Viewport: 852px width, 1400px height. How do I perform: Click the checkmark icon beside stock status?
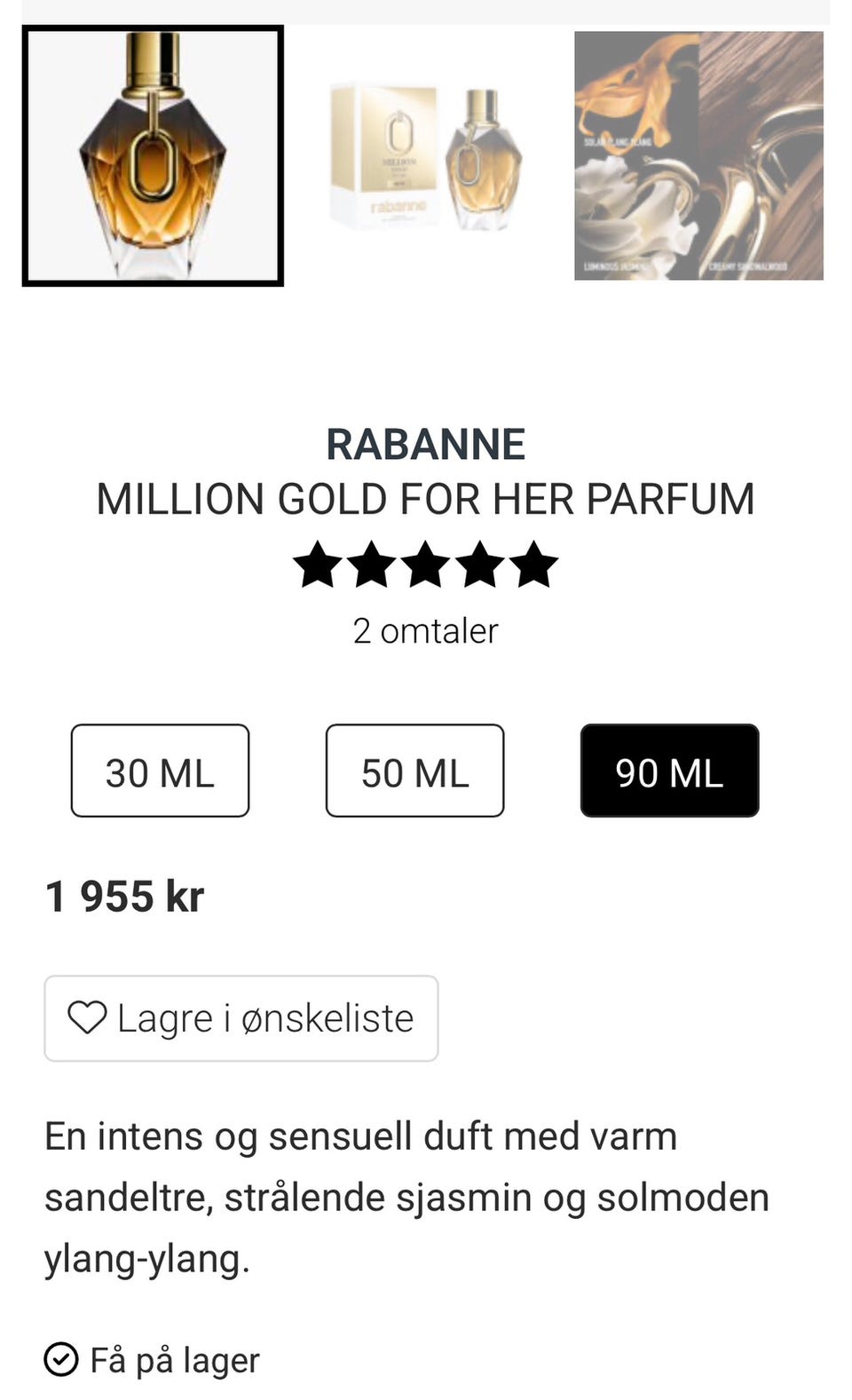59,1358
